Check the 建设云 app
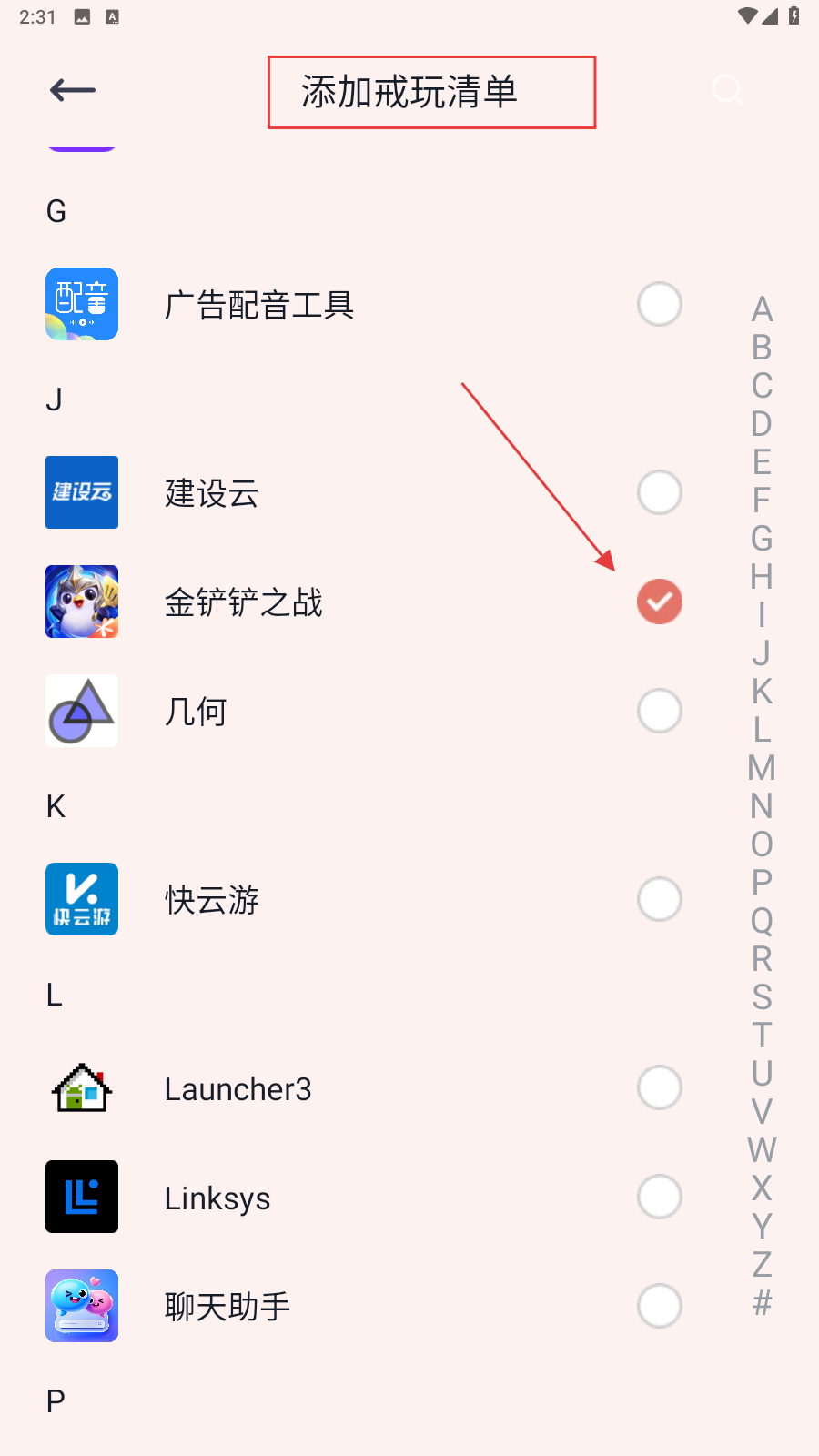 pyautogui.click(x=660, y=492)
